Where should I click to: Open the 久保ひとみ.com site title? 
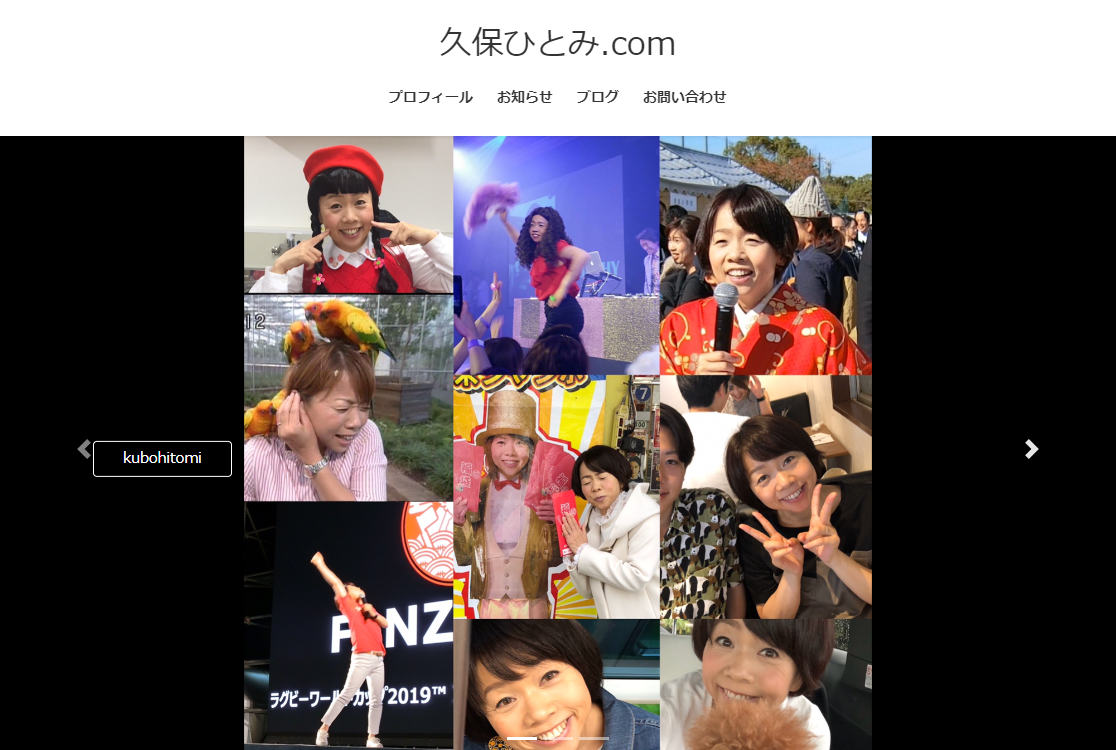click(557, 43)
